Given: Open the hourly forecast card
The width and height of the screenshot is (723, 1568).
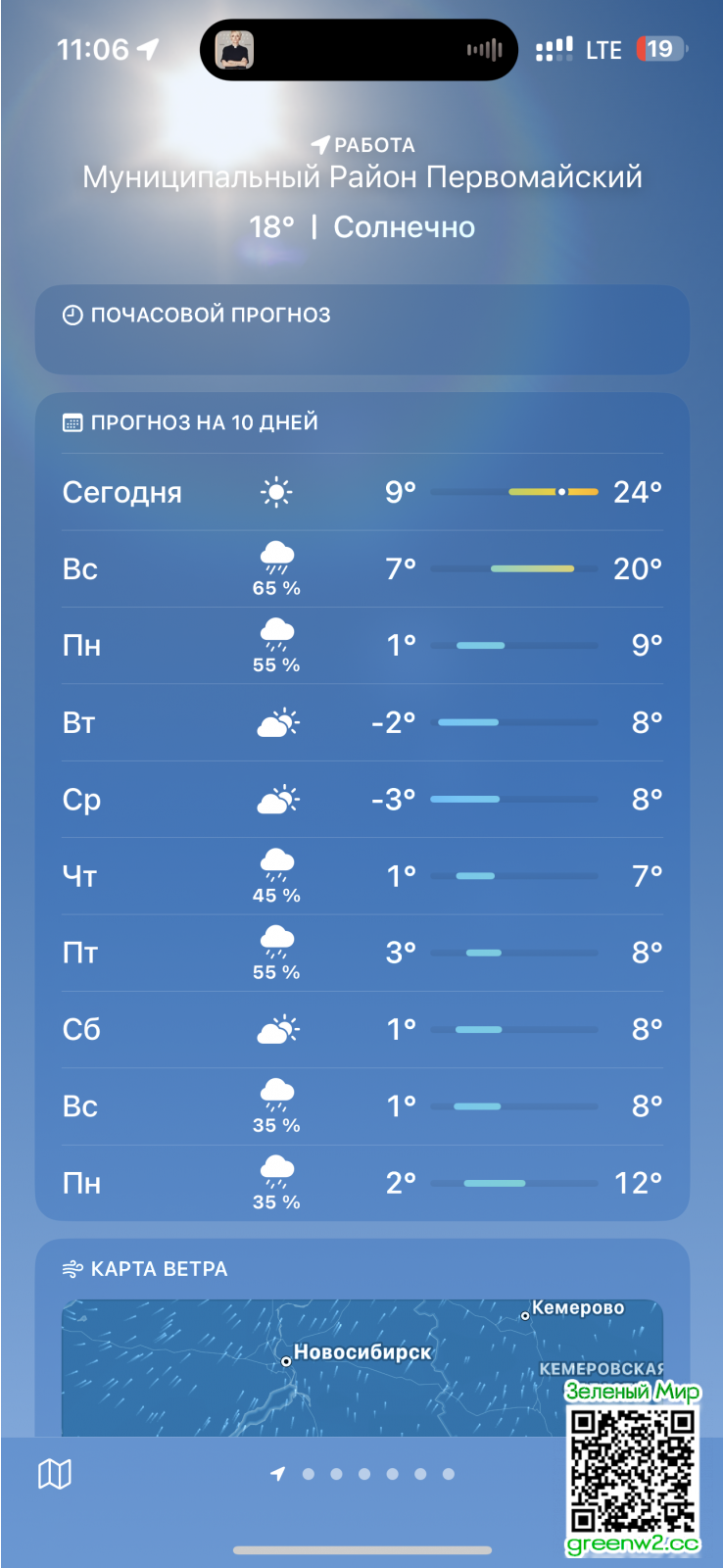Looking at the screenshot, I should click(361, 330).
